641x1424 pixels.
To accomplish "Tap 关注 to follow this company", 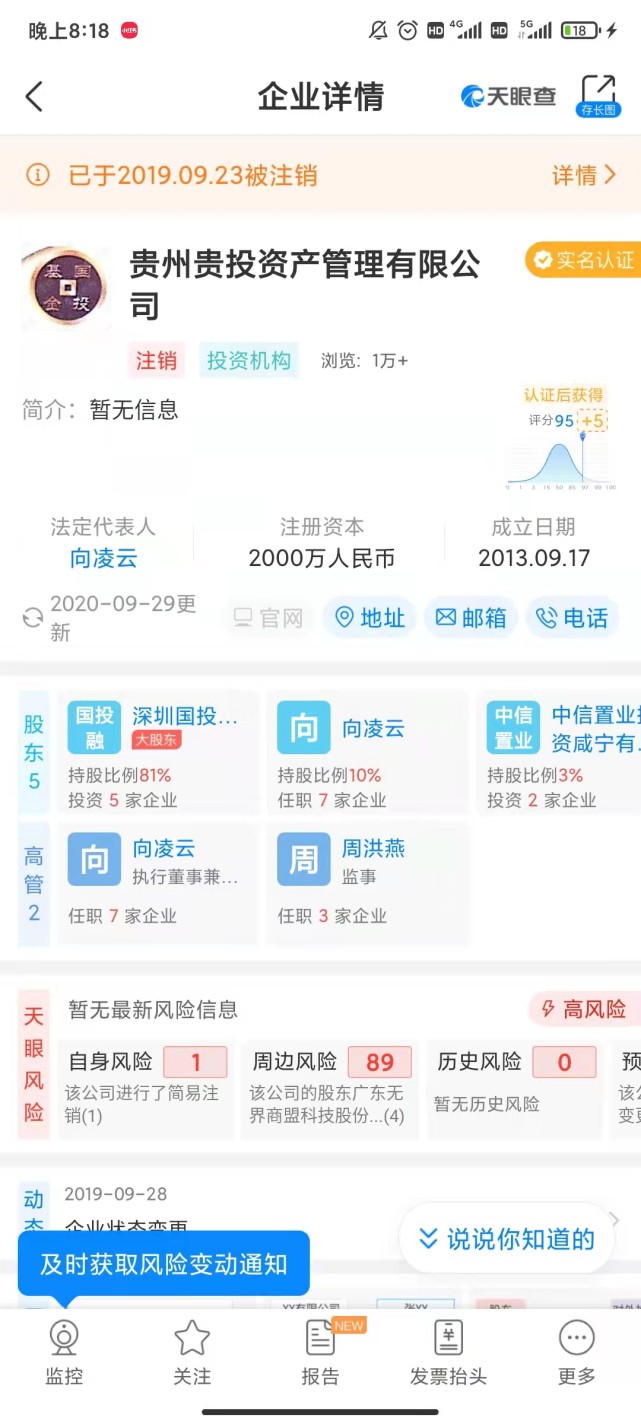I will 192,1352.
